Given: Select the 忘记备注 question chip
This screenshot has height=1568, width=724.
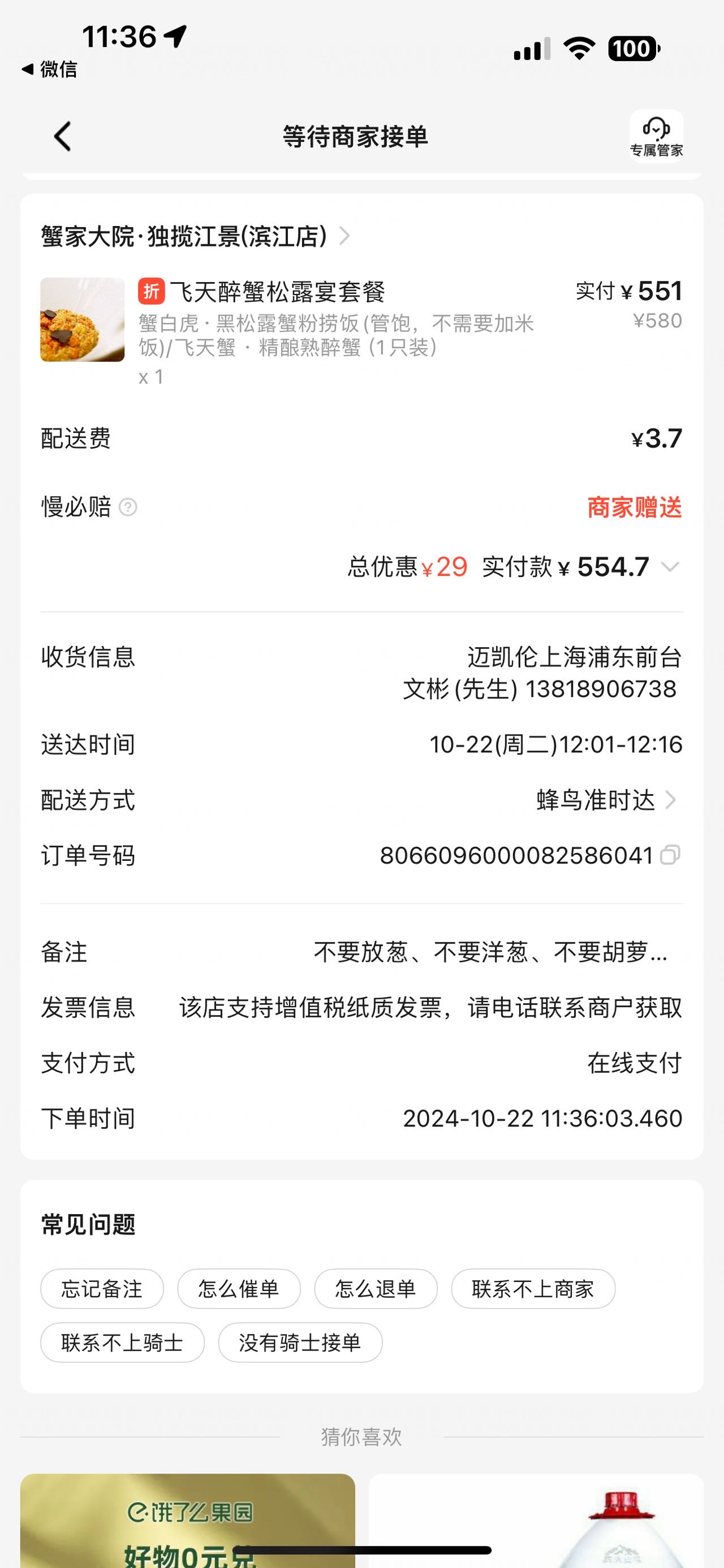Looking at the screenshot, I should (102, 1289).
